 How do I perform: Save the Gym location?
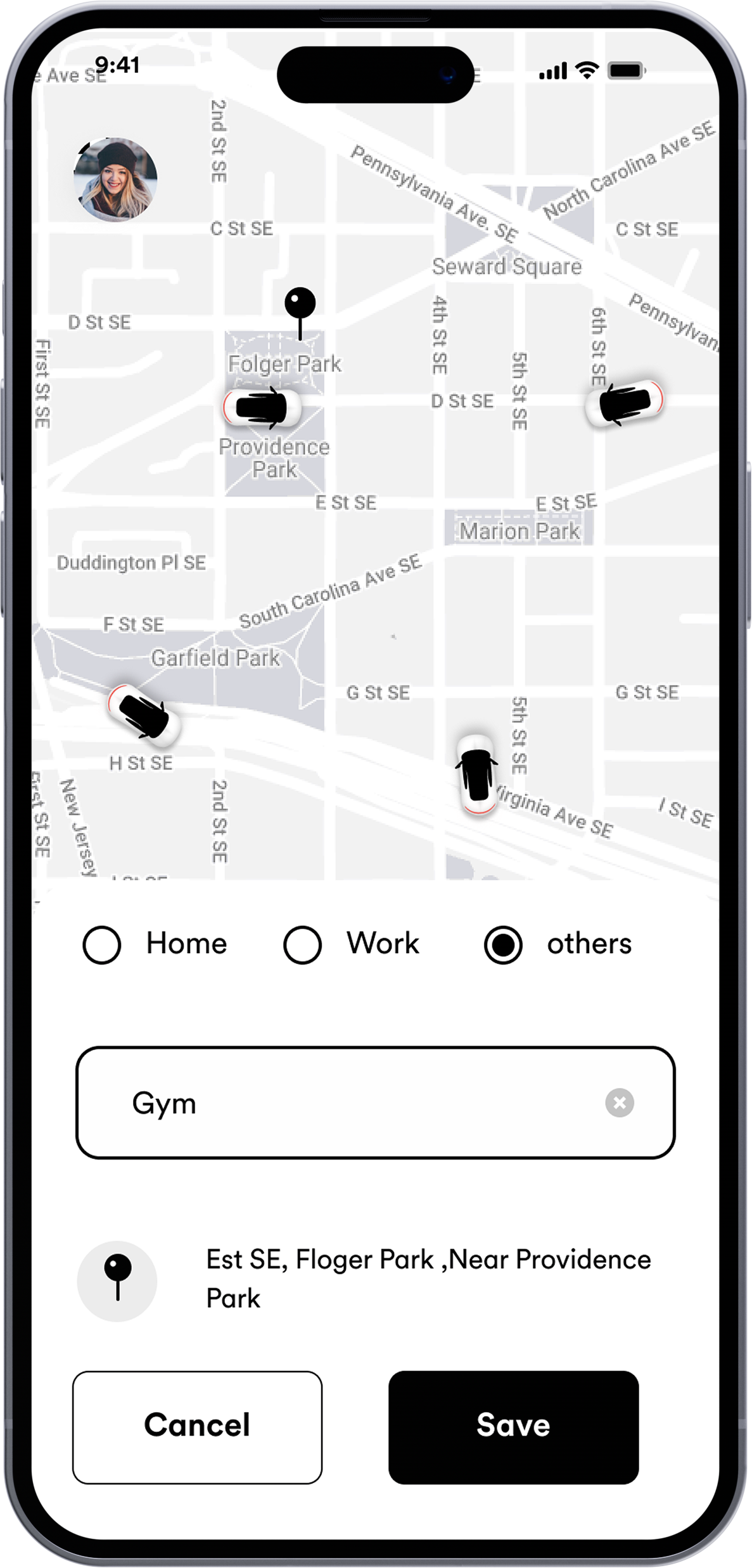pyautogui.click(x=513, y=1427)
